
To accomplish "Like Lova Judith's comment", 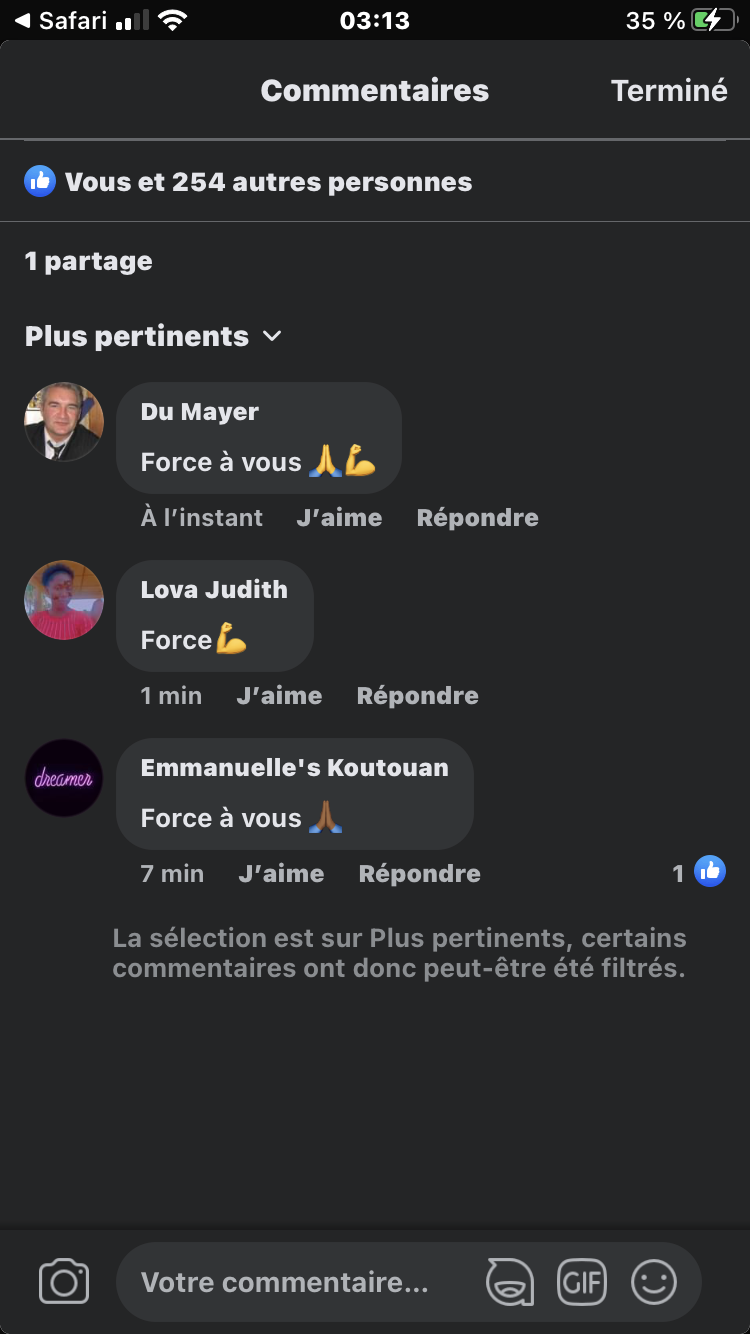I will 279,696.
